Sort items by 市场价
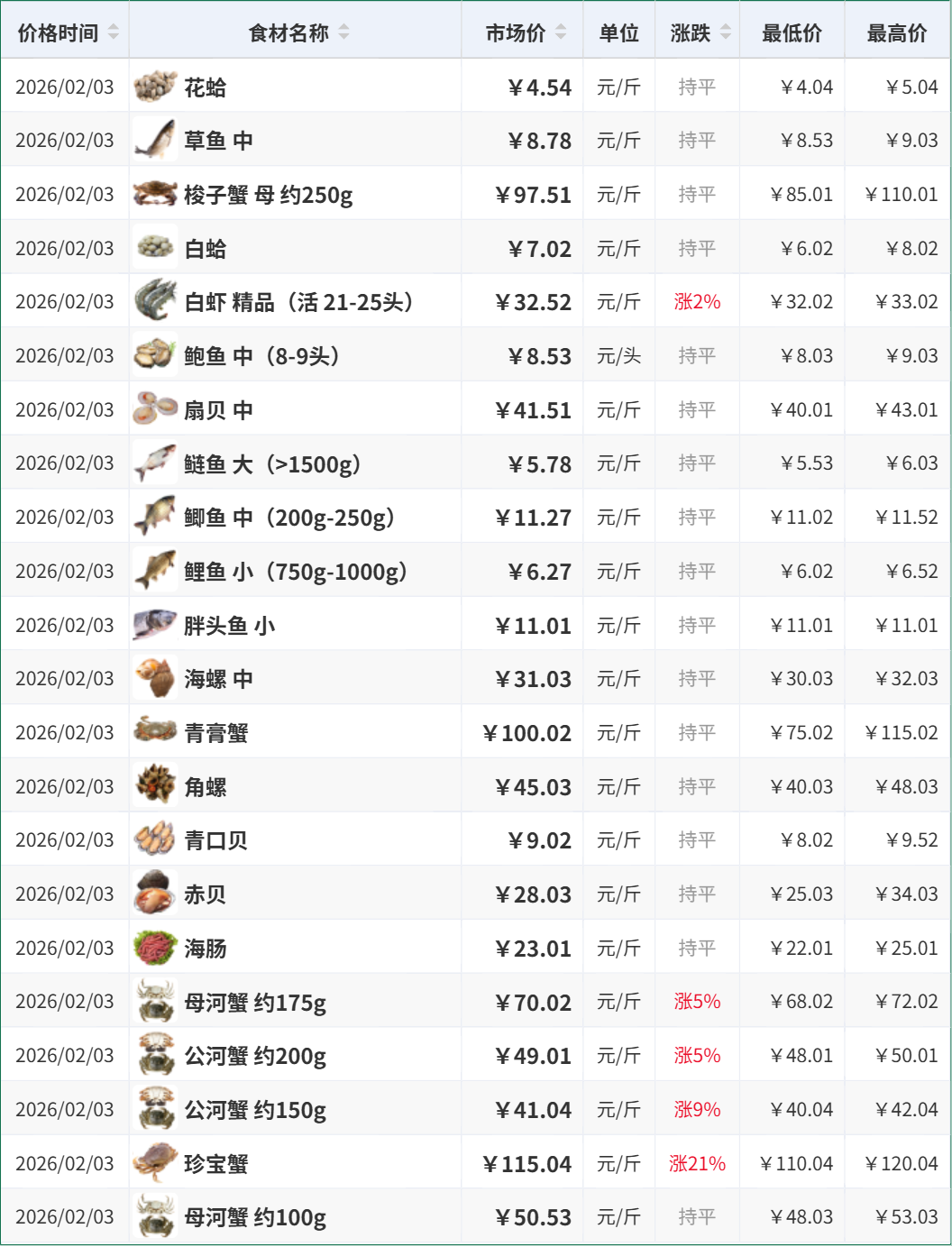 [561, 32]
